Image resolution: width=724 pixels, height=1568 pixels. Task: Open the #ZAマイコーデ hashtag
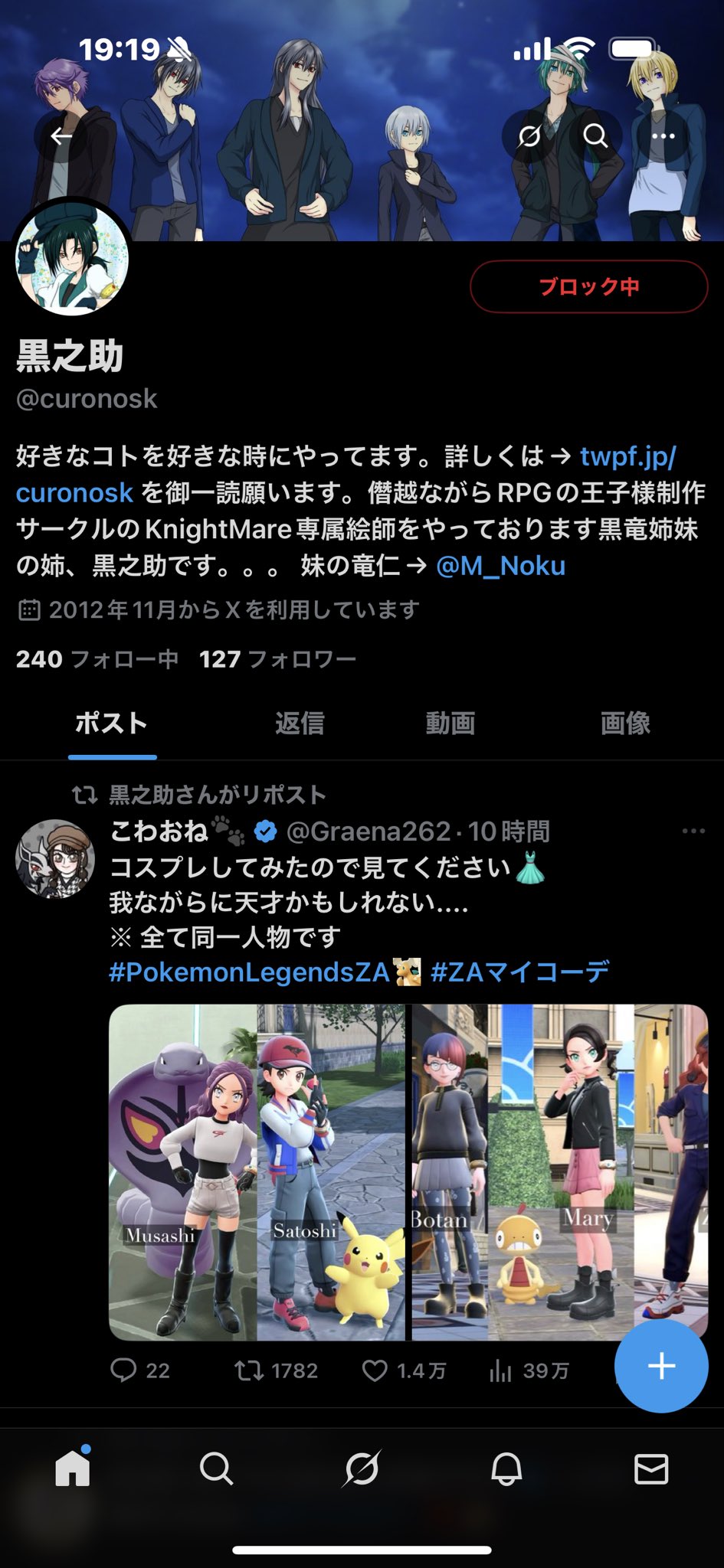519,972
